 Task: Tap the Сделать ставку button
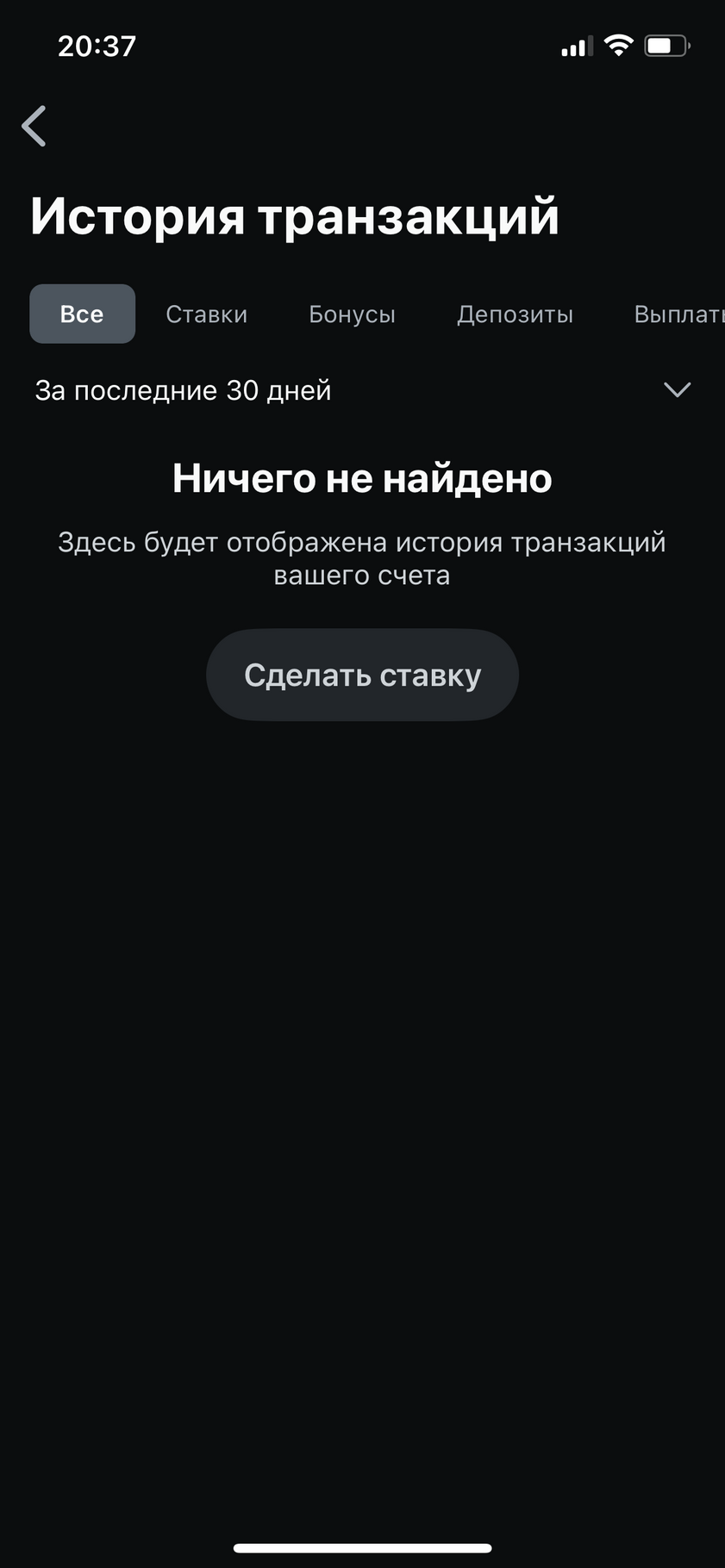tap(362, 675)
